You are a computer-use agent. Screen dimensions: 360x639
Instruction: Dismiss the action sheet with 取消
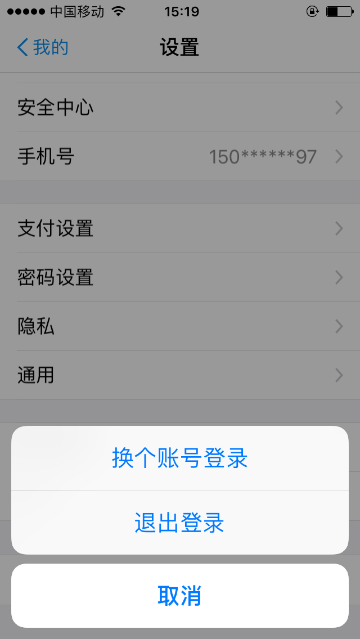pyautogui.click(x=180, y=596)
